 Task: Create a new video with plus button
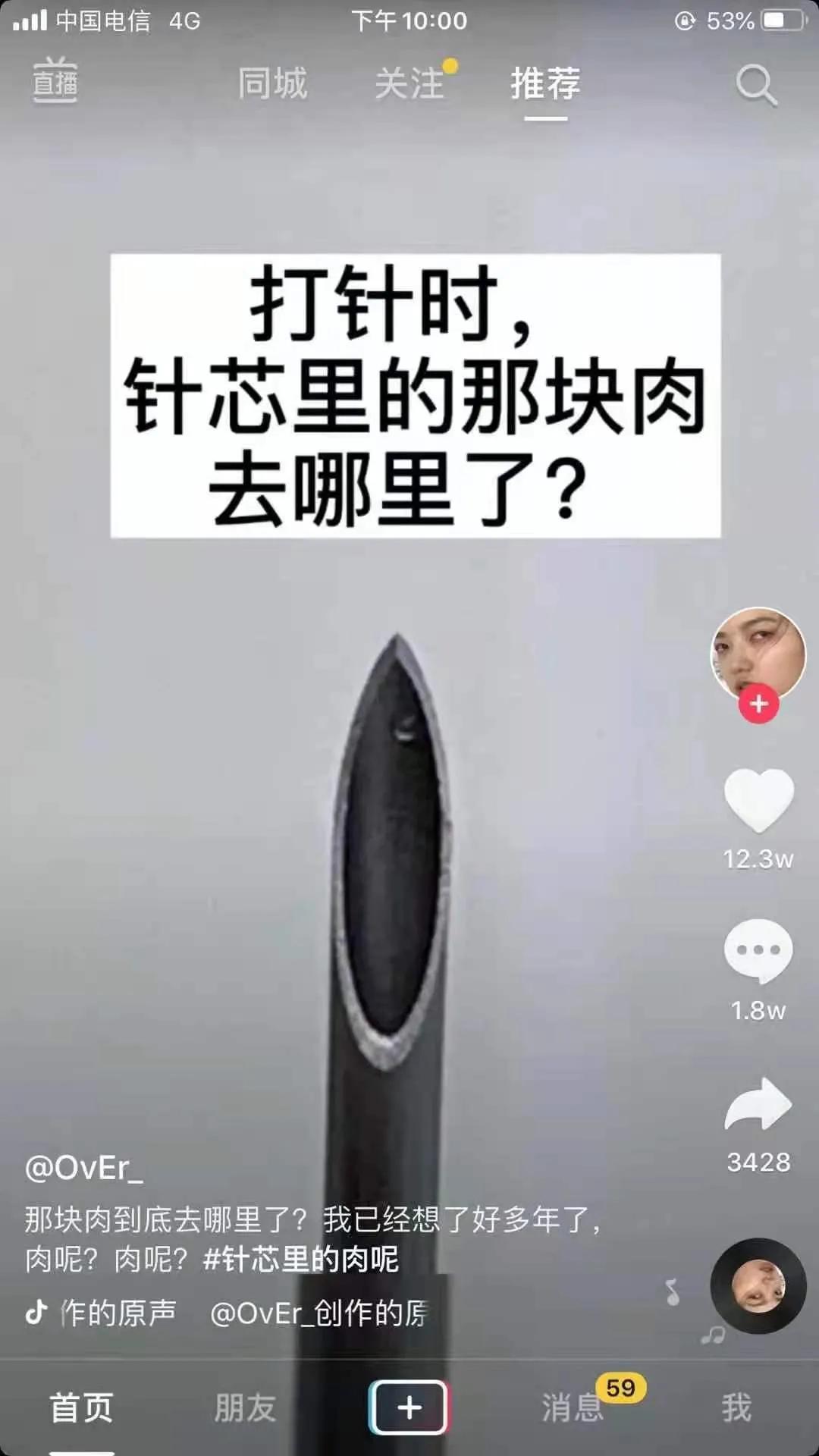(409, 1408)
